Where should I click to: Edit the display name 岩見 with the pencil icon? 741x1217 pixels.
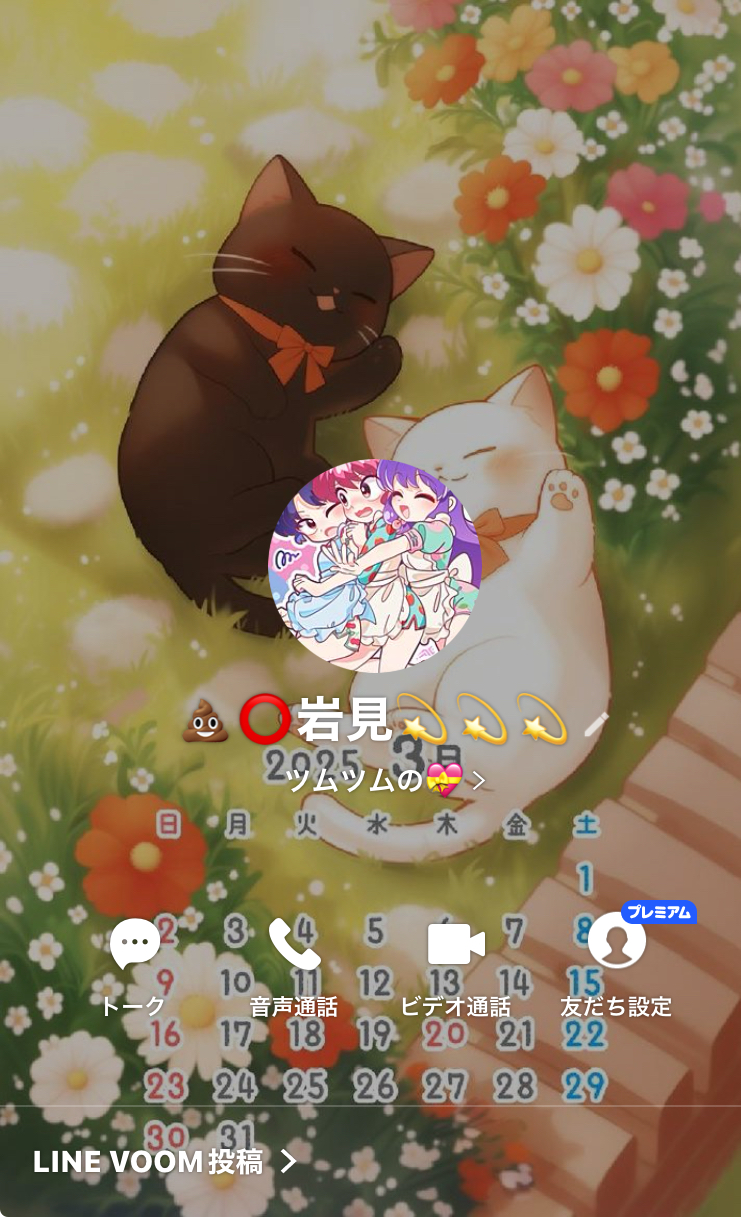coord(596,724)
